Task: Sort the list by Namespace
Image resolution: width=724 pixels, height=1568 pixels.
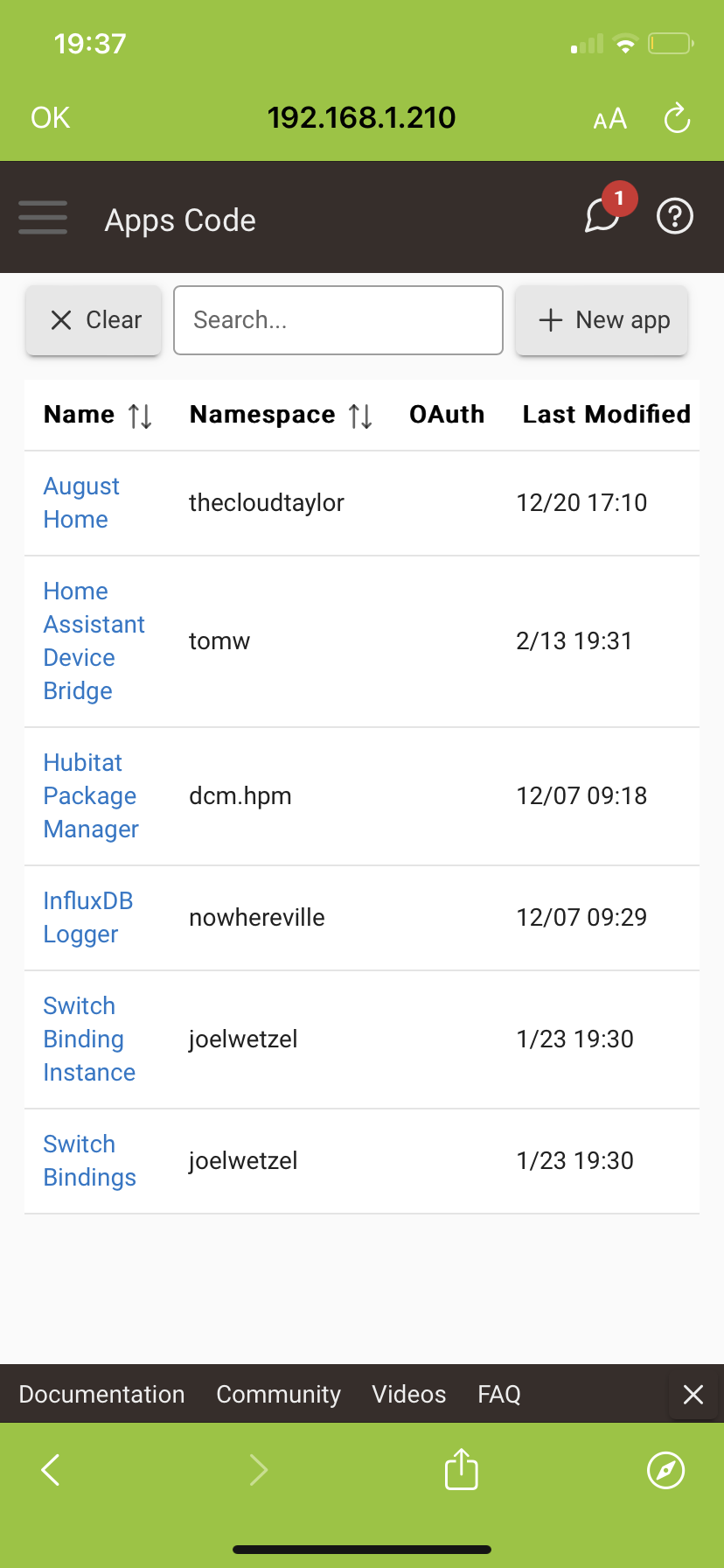Action: click(x=282, y=415)
